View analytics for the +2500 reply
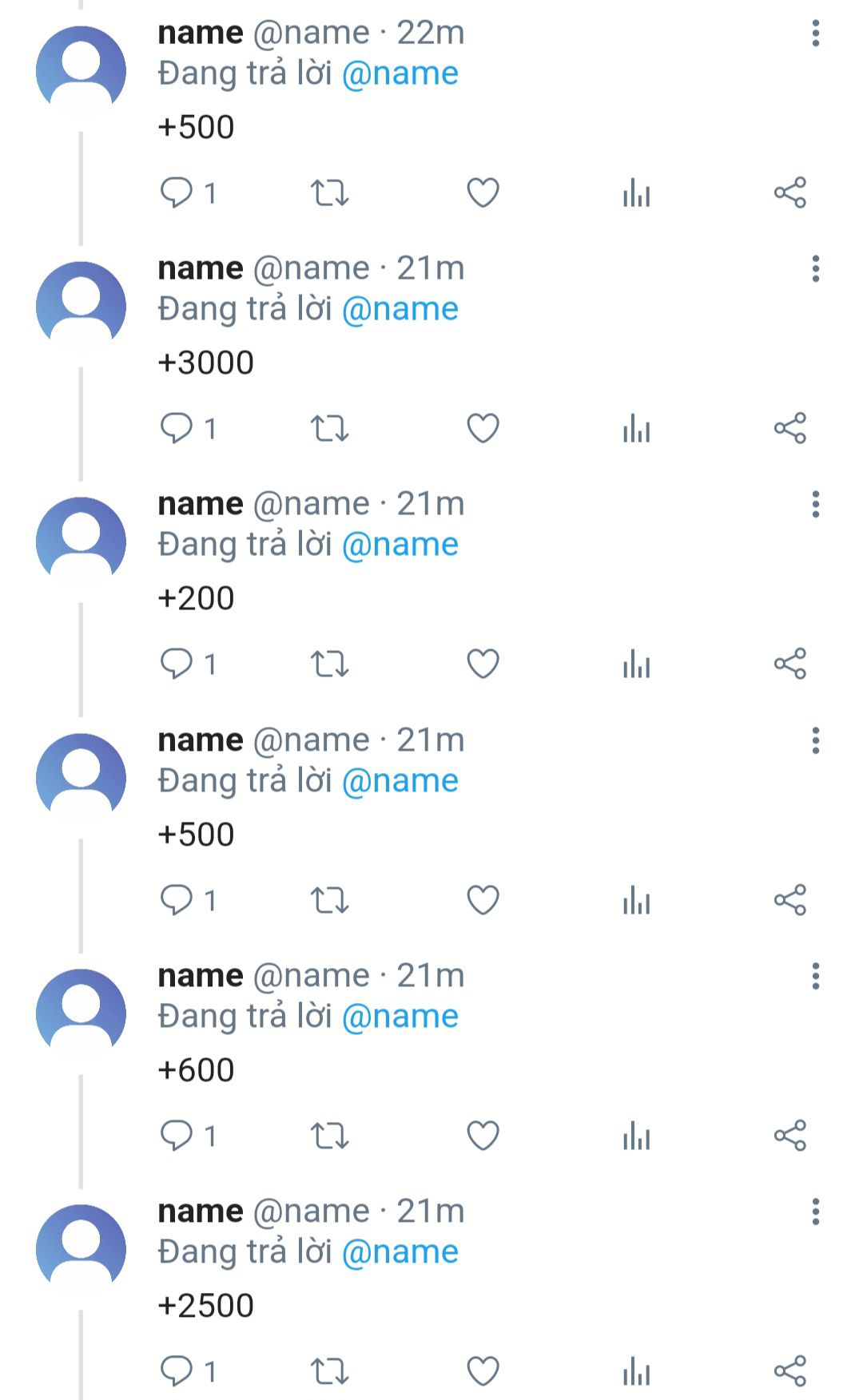 click(x=636, y=1370)
